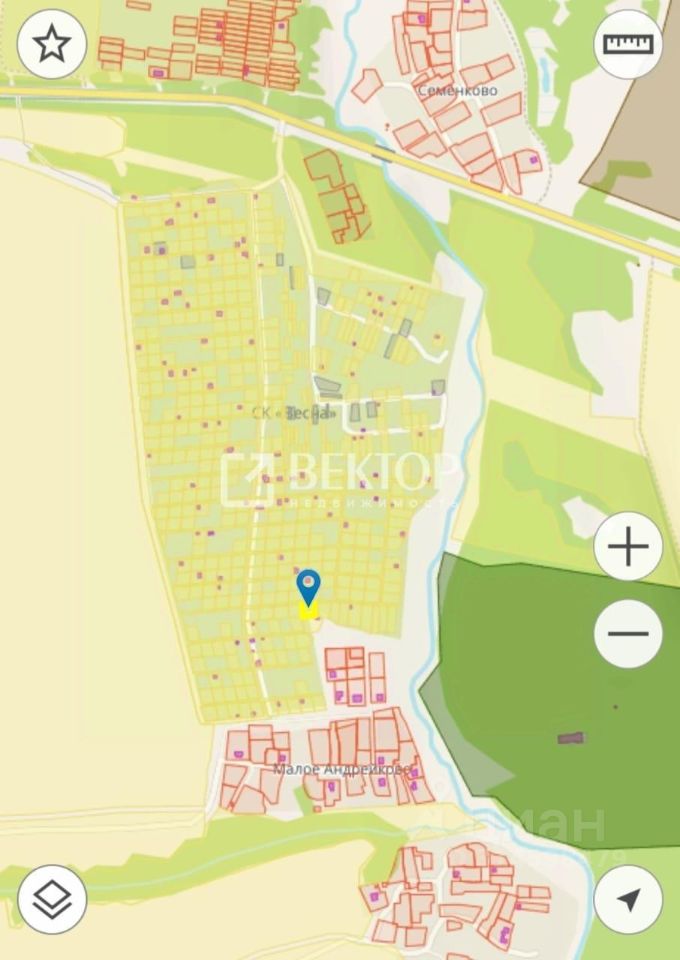
Task: Open the map layers selector
Action: [52, 899]
